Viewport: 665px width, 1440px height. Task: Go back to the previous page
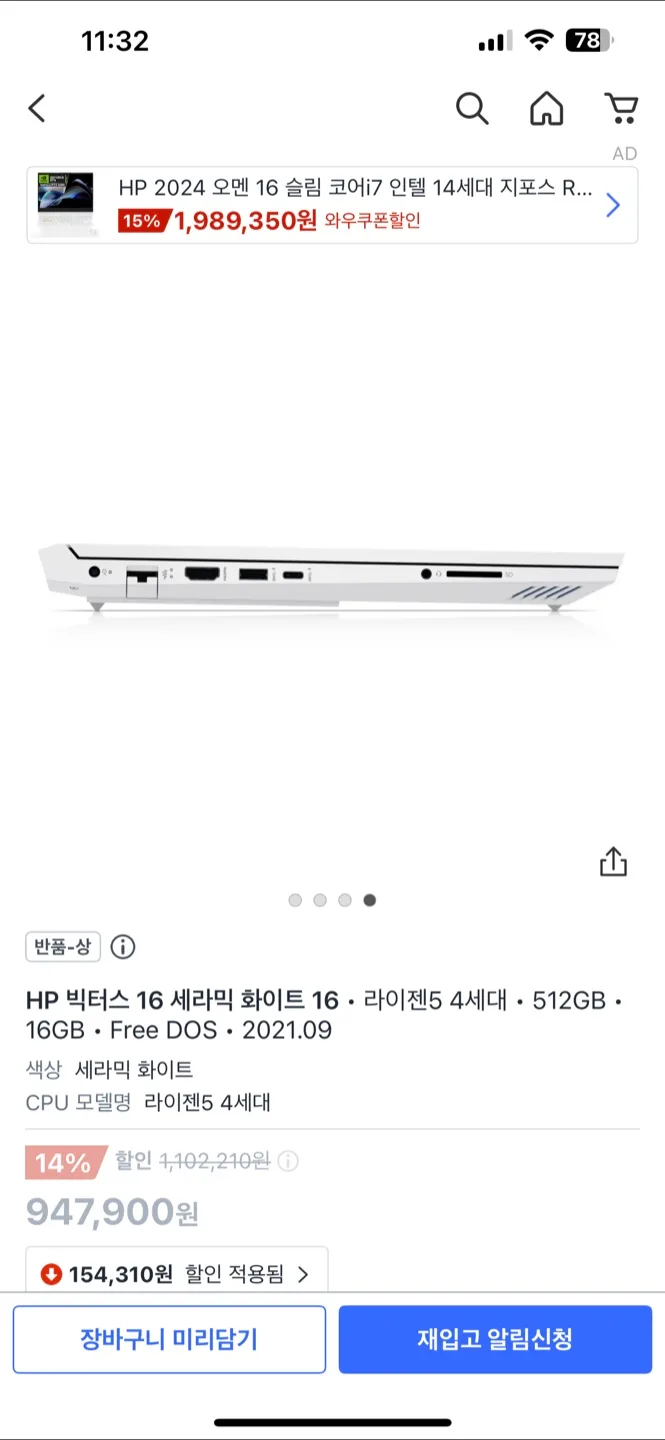(x=37, y=108)
